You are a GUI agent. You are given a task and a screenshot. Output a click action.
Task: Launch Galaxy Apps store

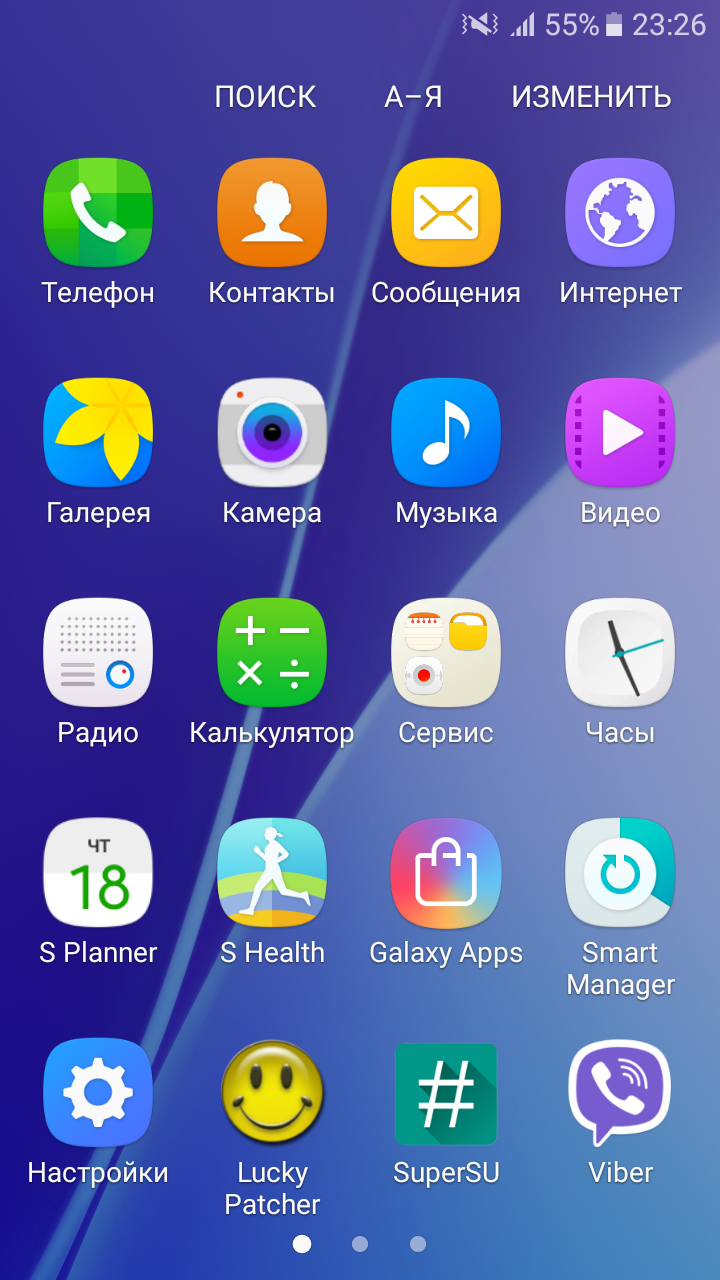tap(446, 873)
